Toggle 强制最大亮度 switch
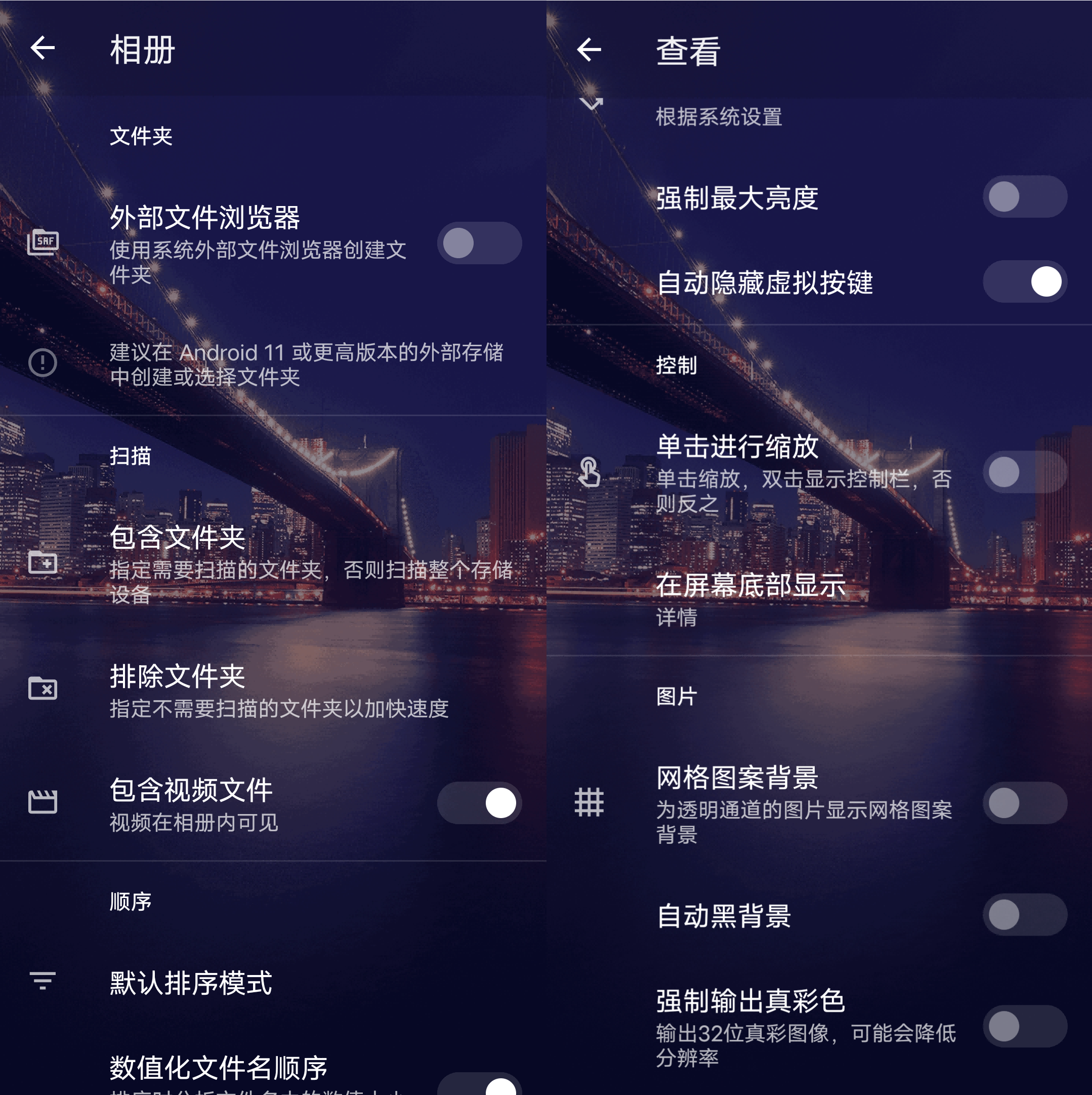1092x1095 pixels. [x=1024, y=196]
